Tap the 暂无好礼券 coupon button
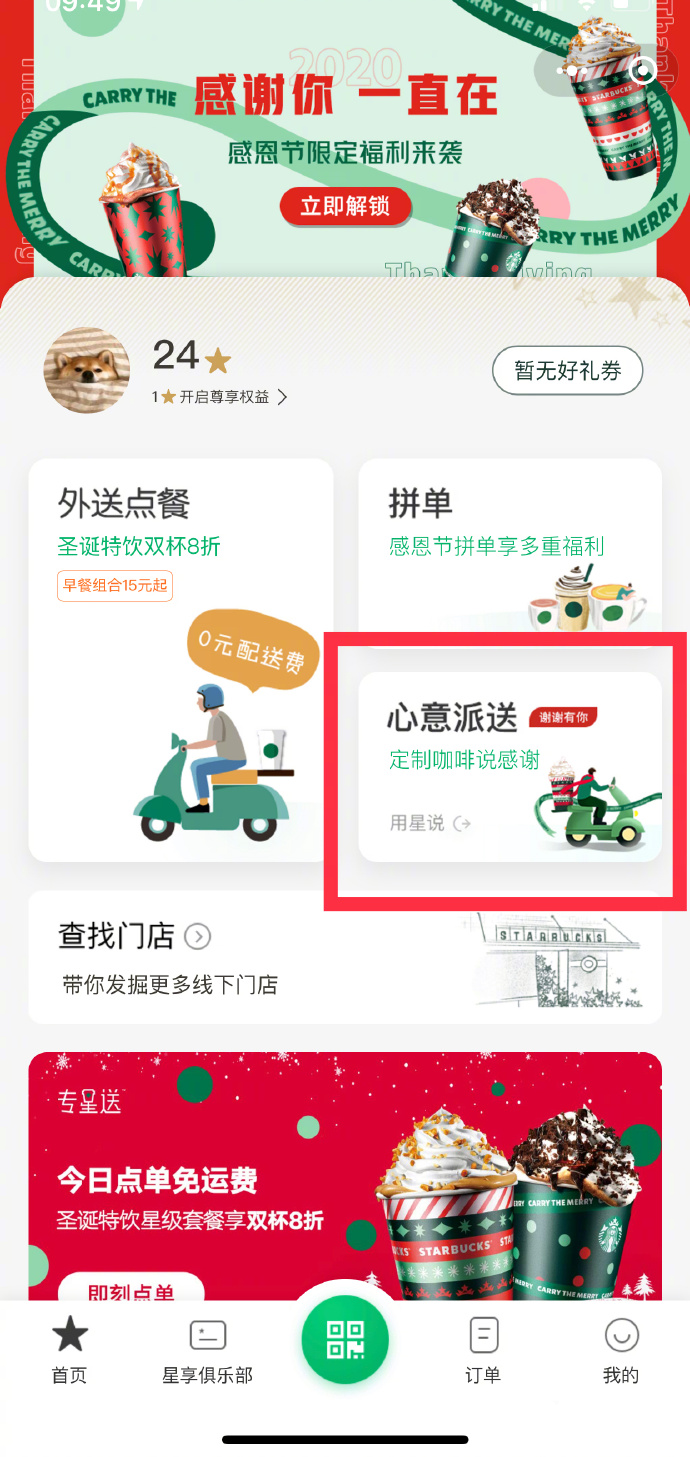The height and width of the screenshot is (1457, 690). [x=567, y=372]
